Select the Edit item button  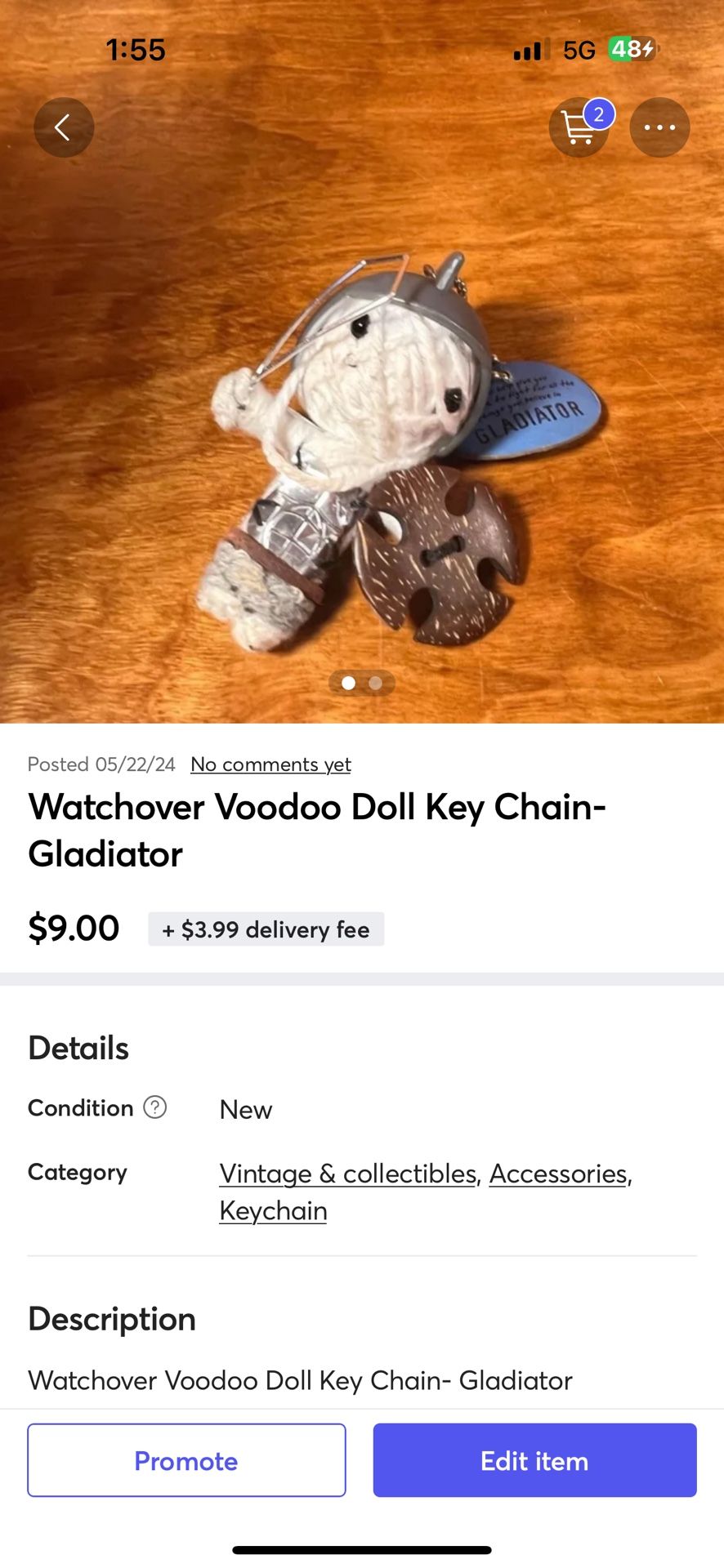(535, 1460)
